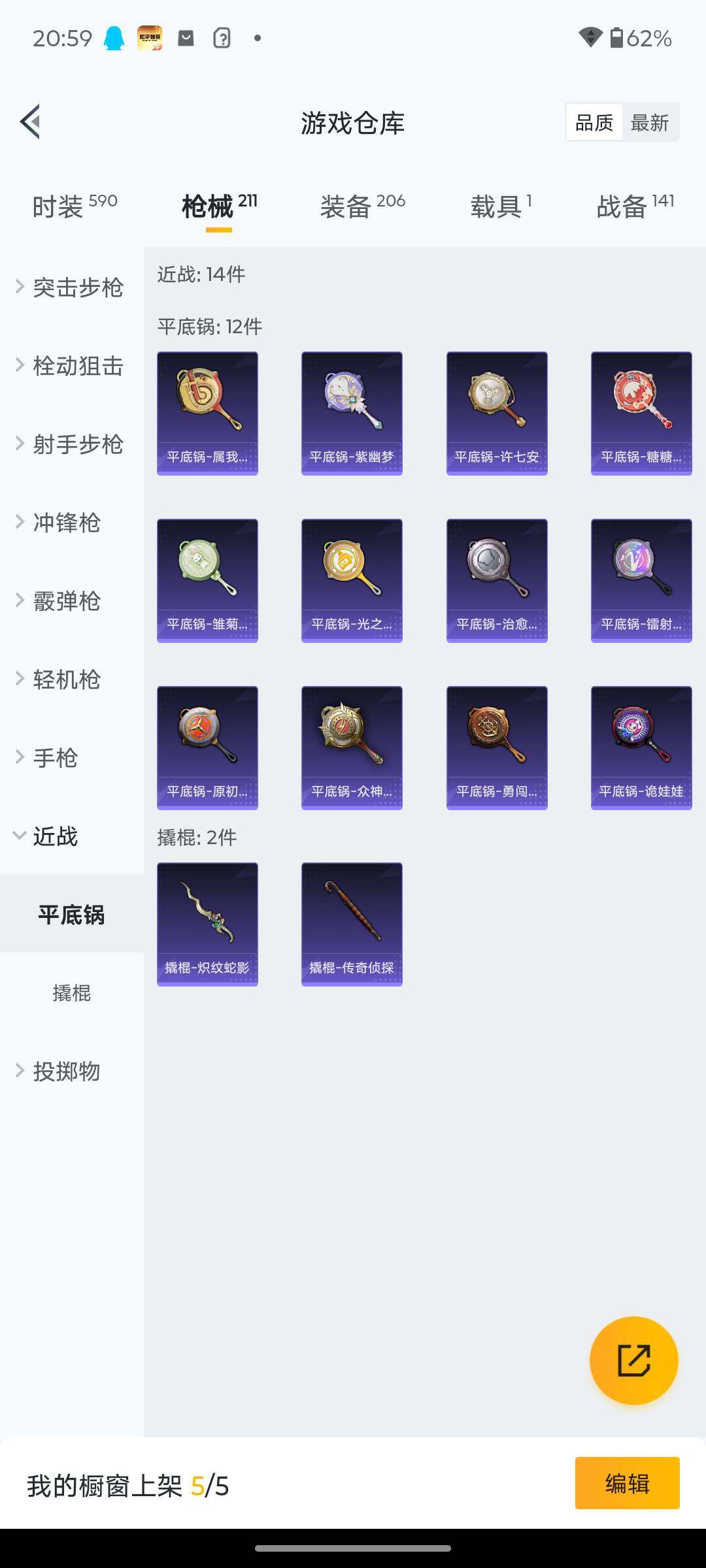View the 平底锅-诡娃娃 item
This screenshot has width=706, height=1568.
641,747
